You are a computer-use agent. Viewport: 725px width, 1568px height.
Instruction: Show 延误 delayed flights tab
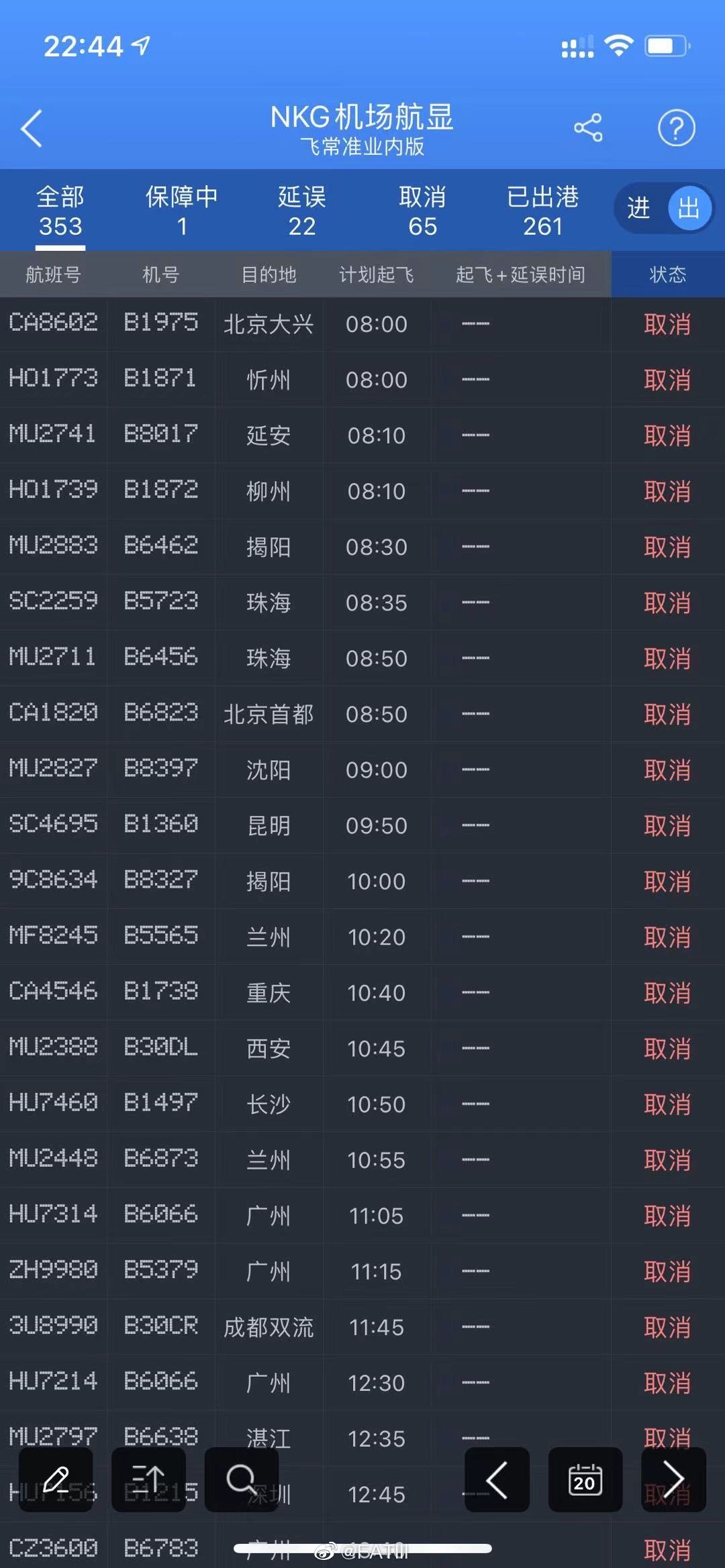tap(302, 211)
